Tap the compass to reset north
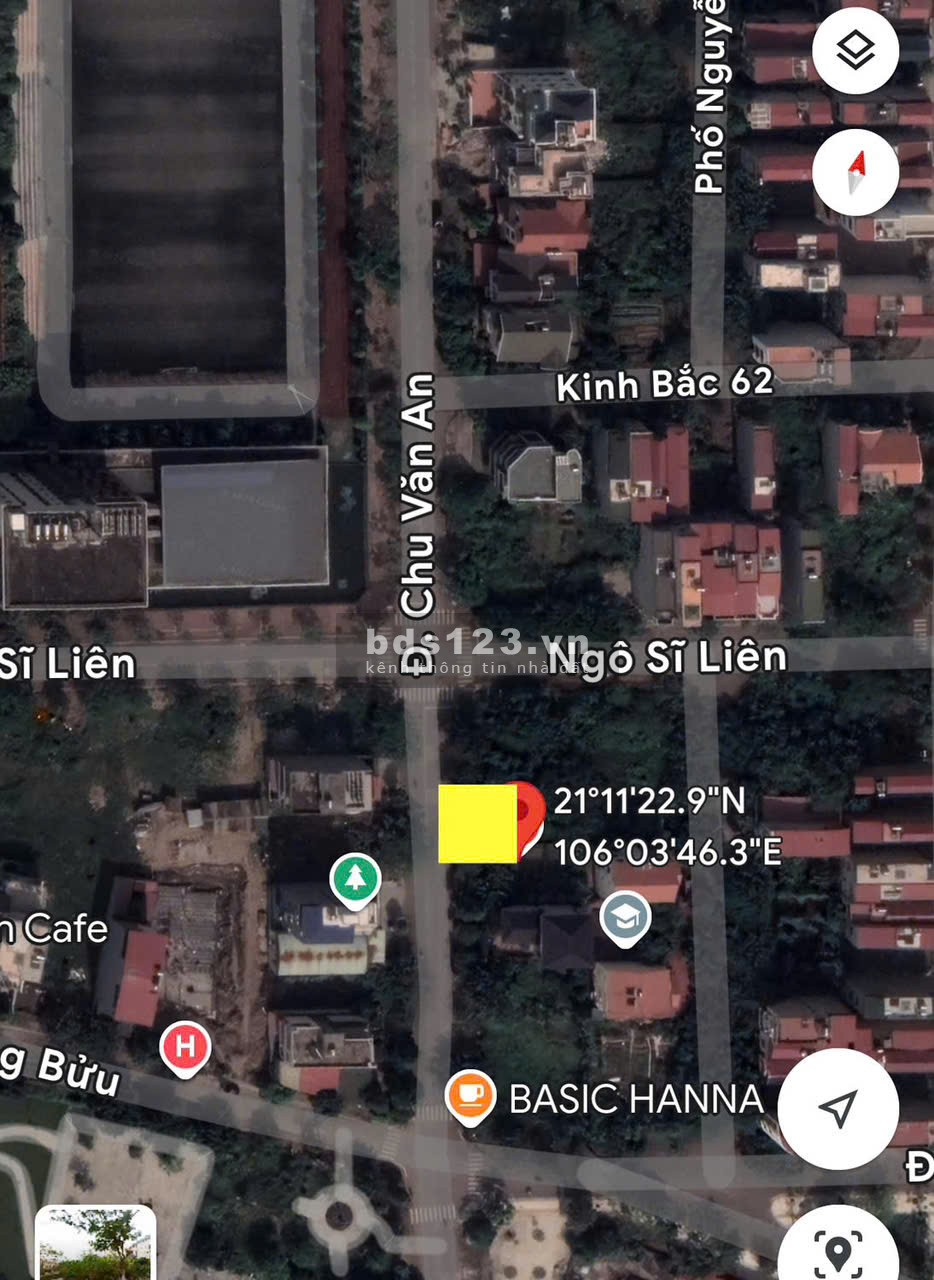Viewport: 934px width, 1280px height. pyautogui.click(x=855, y=172)
